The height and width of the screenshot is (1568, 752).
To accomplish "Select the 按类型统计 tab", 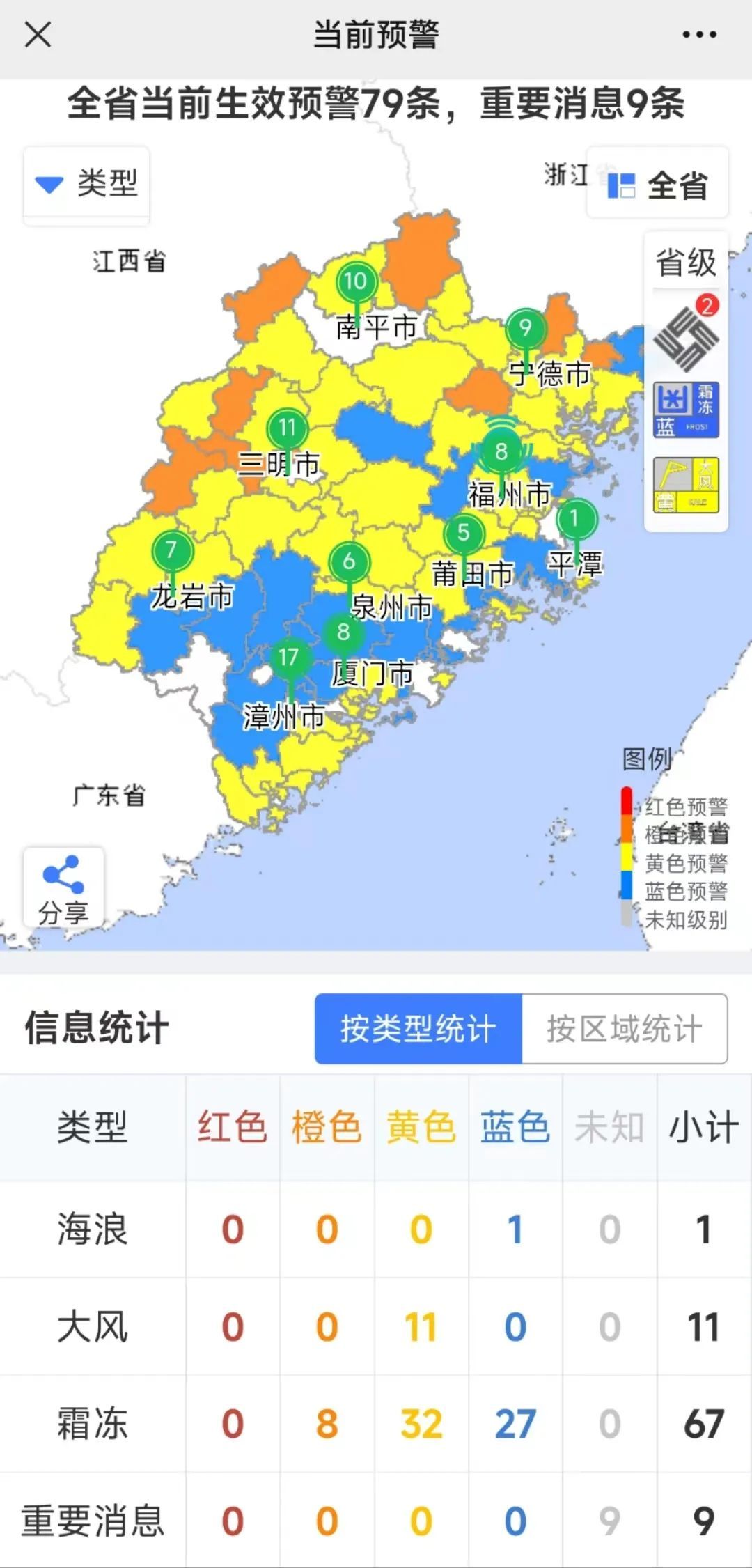I will (418, 1030).
